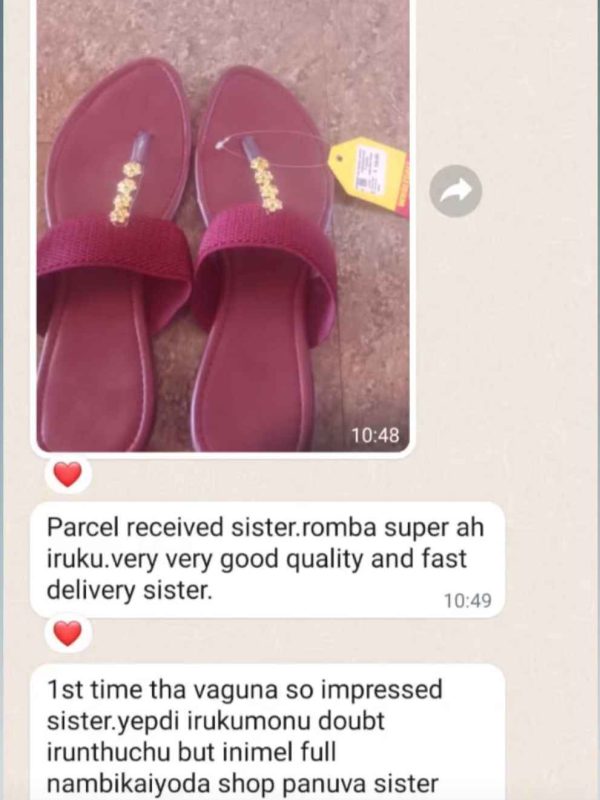Forward the sandals photo message
This screenshot has height=800, width=600.
[x=455, y=191]
